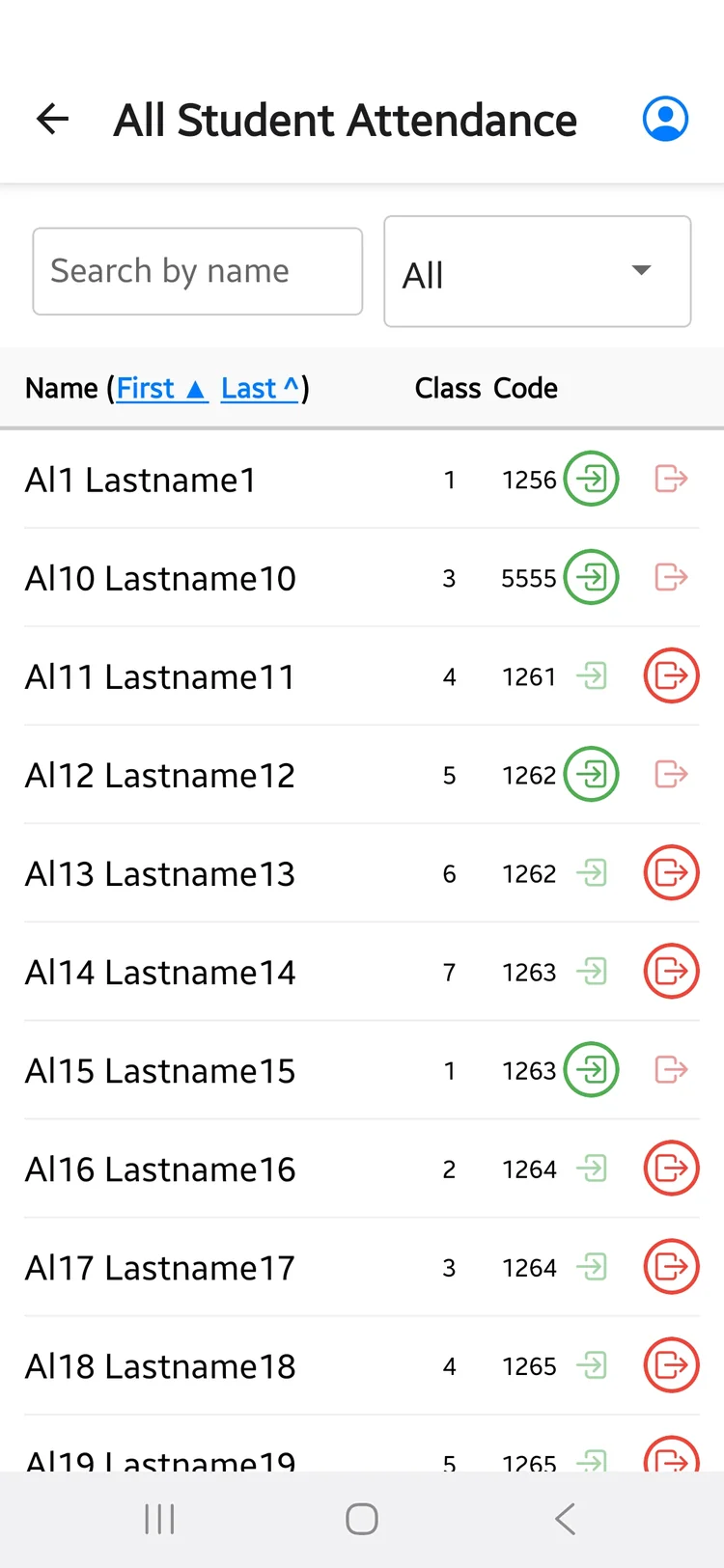Tap the check-in icon for Al17 Lastname17
The height and width of the screenshot is (1568, 724).
pyautogui.click(x=591, y=1267)
